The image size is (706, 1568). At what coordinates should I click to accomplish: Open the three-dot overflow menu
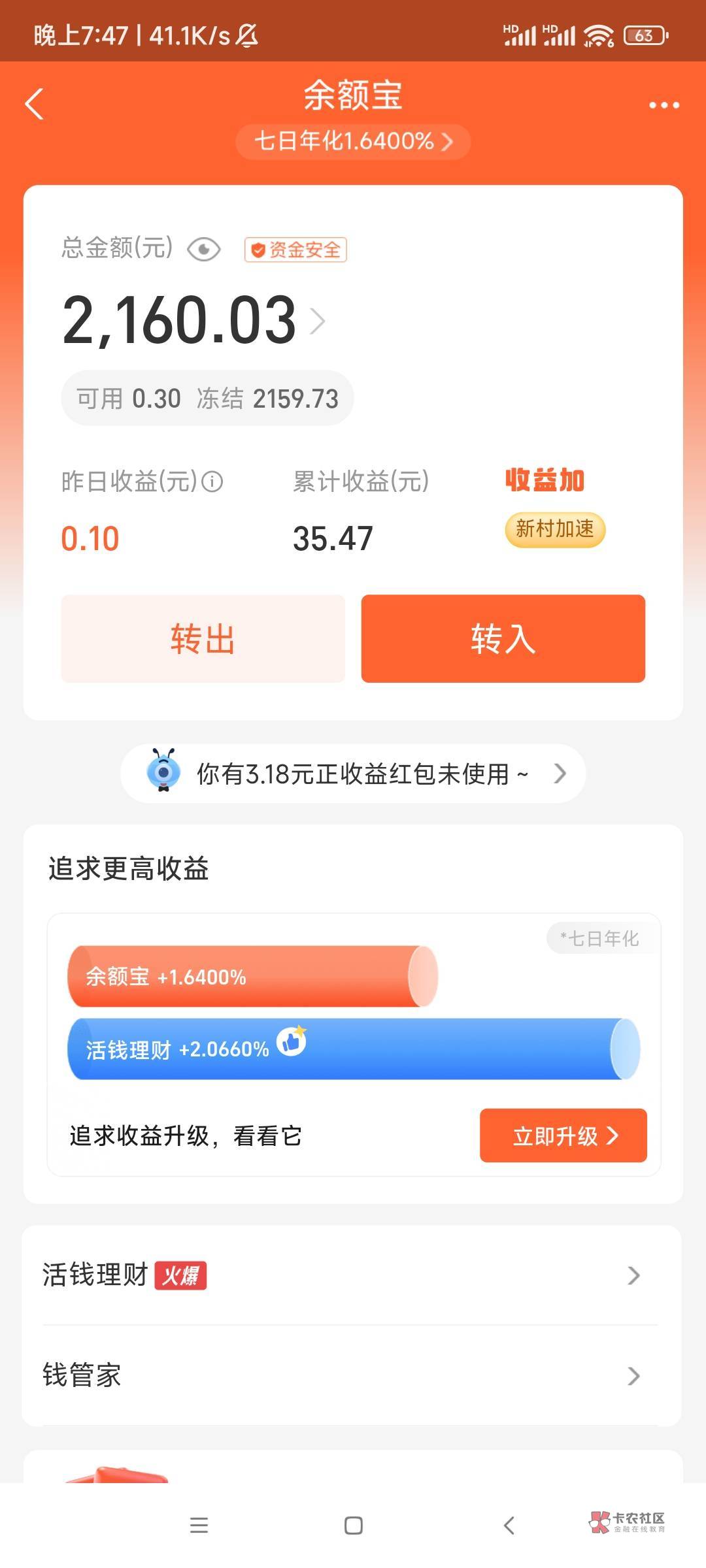(x=664, y=105)
